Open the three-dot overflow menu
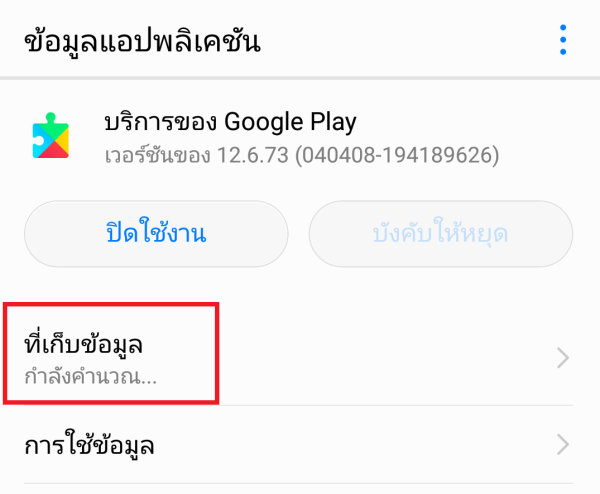Viewport: 600px width, 494px height. [x=563, y=39]
